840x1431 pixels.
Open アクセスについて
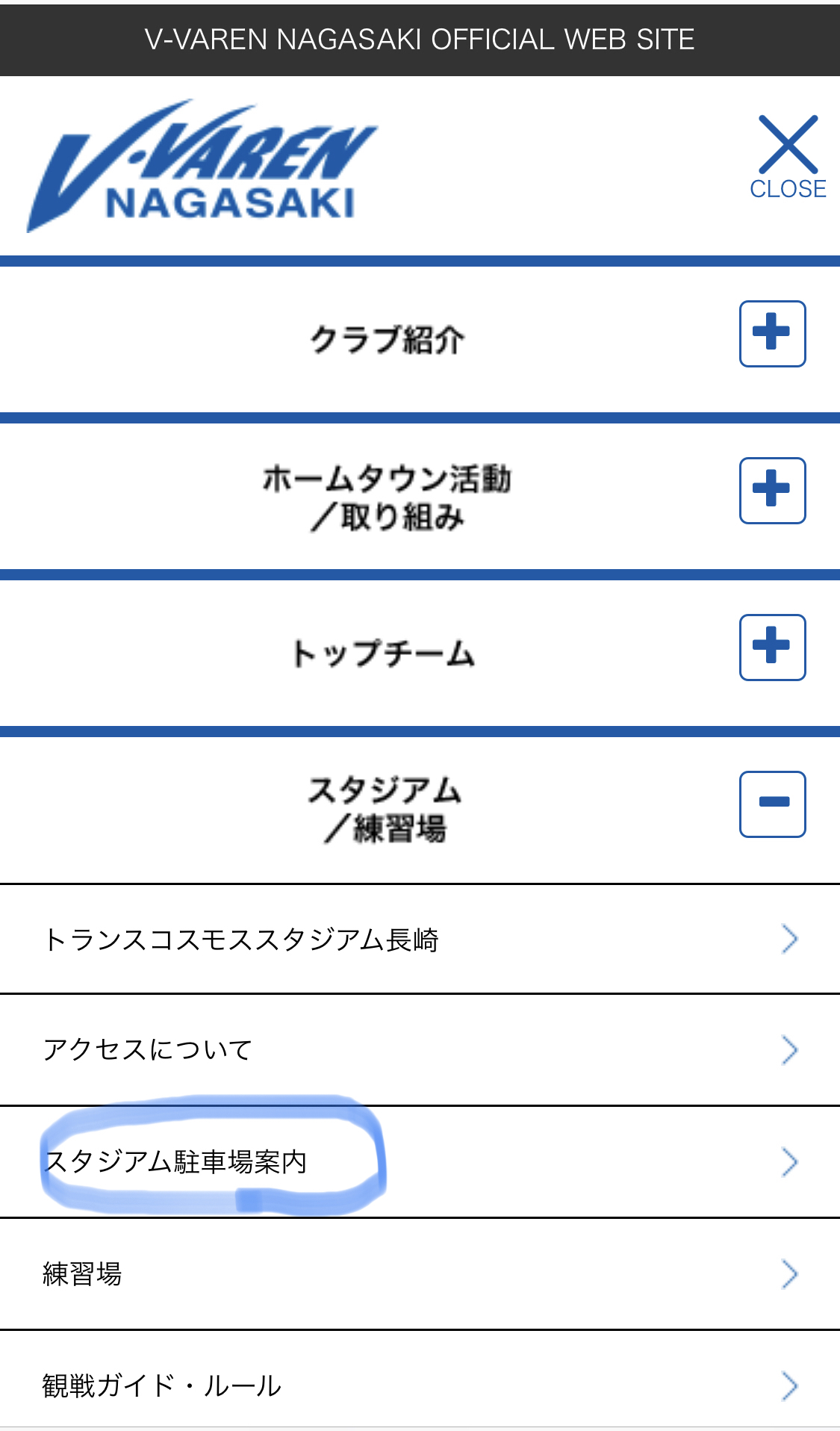420,1050
